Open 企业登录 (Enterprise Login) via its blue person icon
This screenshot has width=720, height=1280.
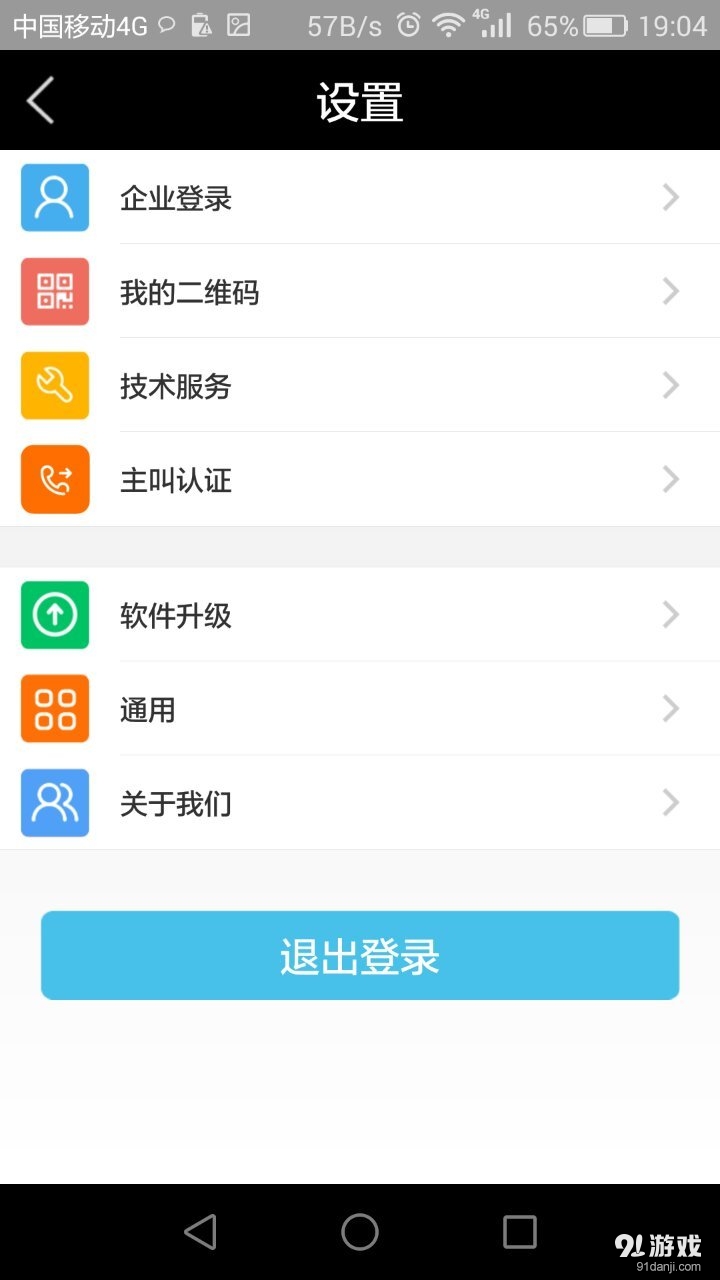tap(54, 197)
